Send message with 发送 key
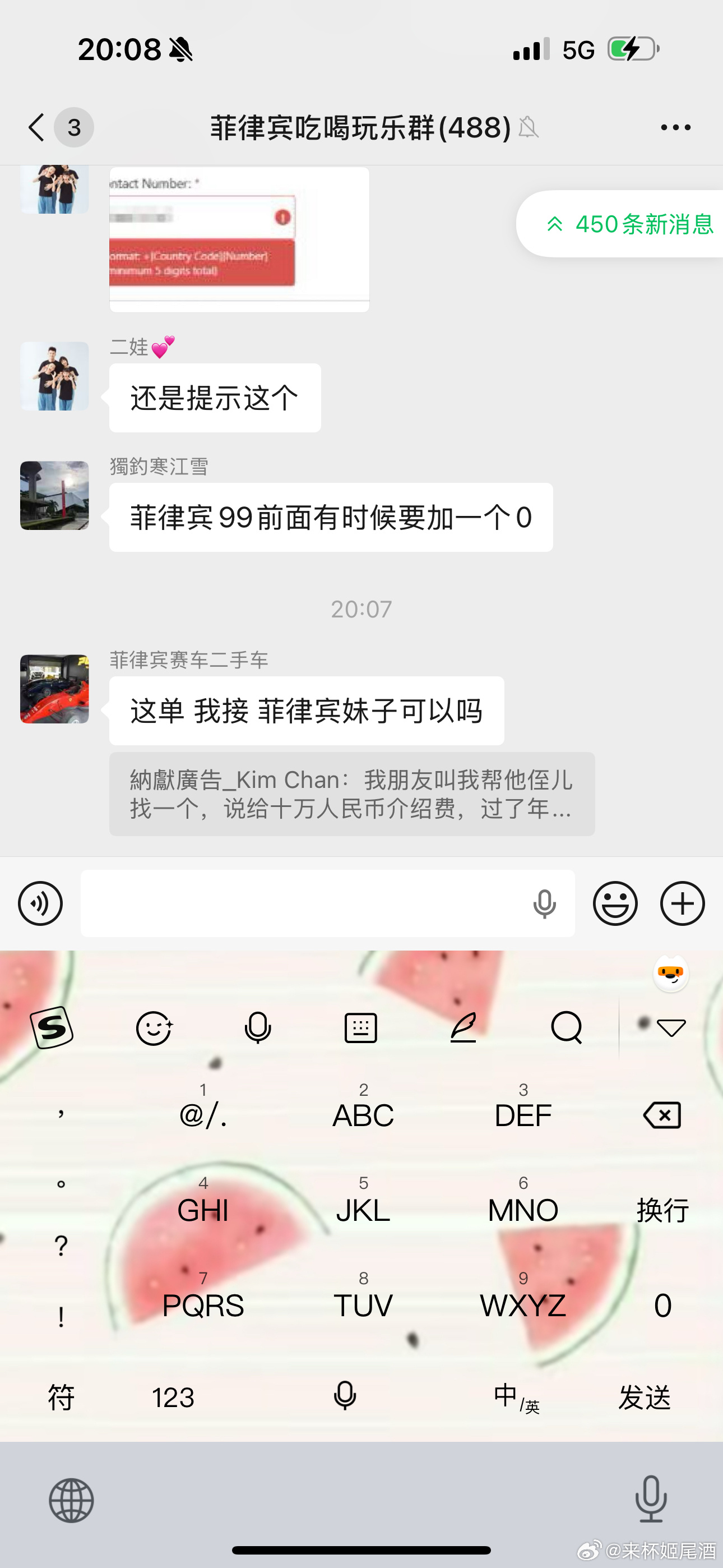 pos(645,1397)
